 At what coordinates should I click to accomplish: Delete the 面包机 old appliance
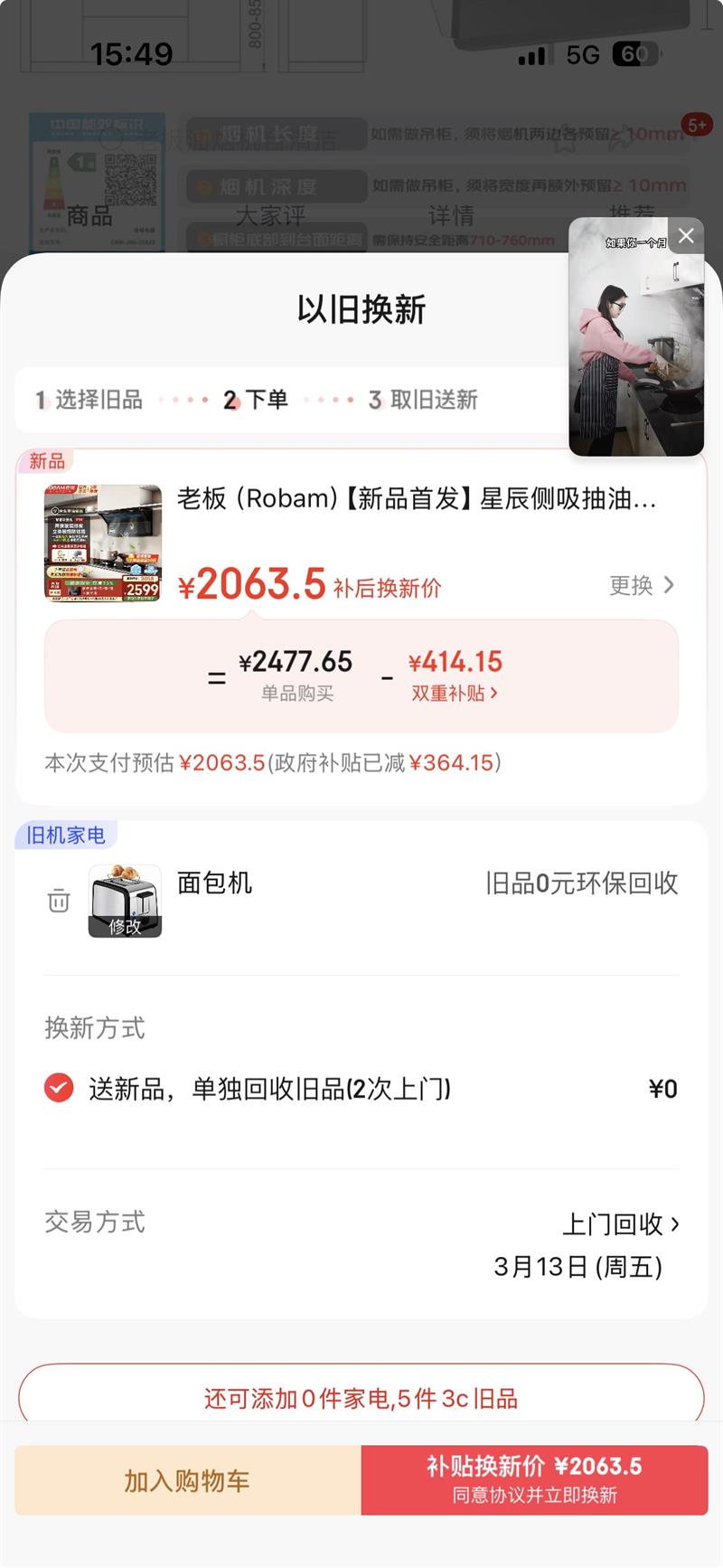59,900
